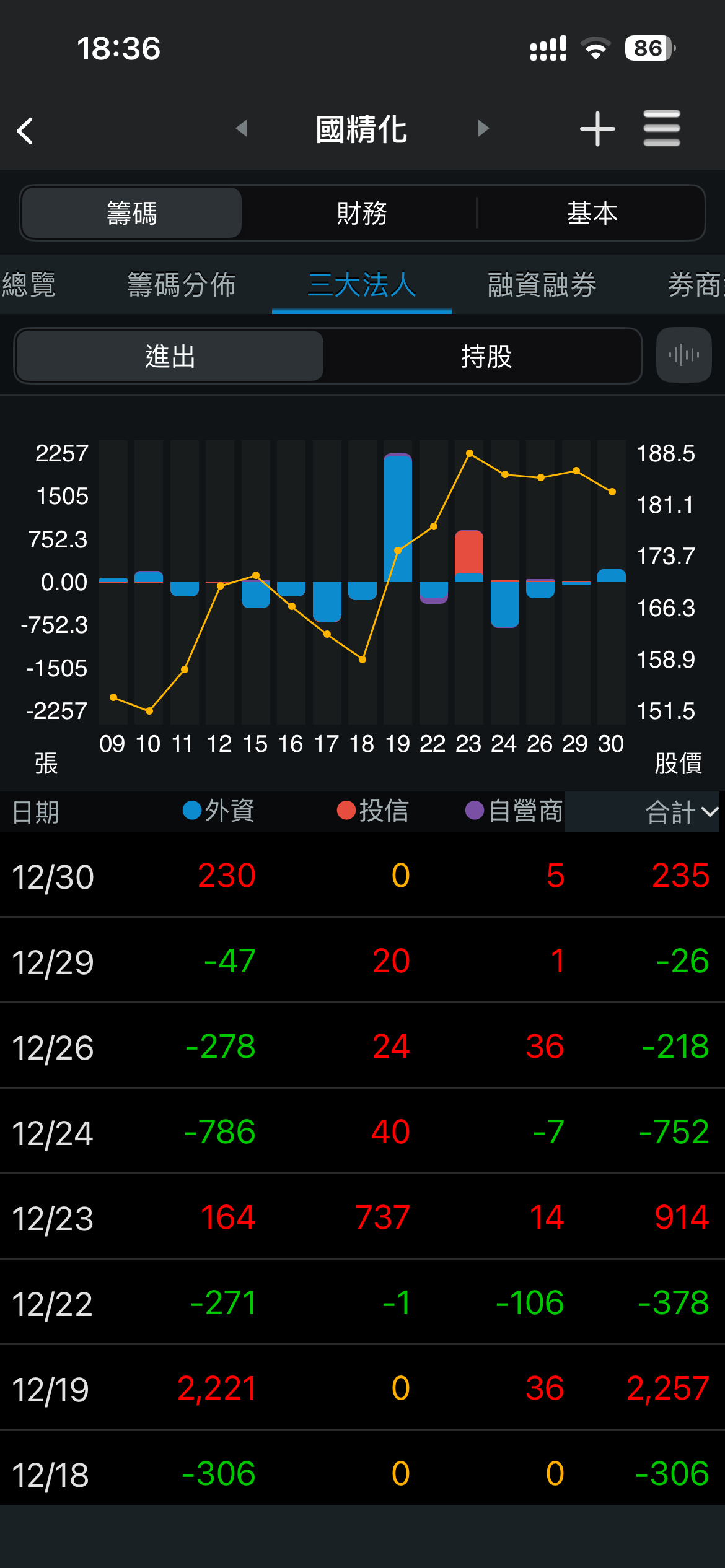Select the 三大法人 sub-tab
The height and width of the screenshot is (1568, 725).
362,285
